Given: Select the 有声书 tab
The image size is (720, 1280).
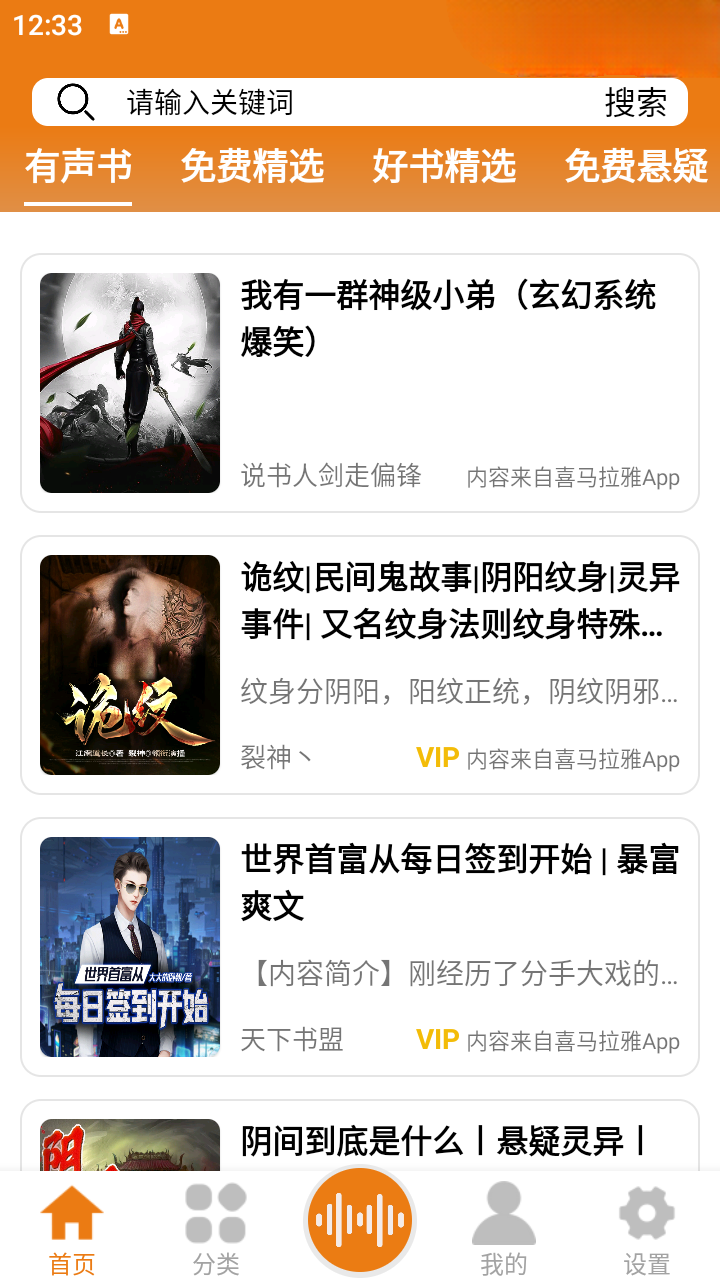Looking at the screenshot, I should tap(78, 166).
